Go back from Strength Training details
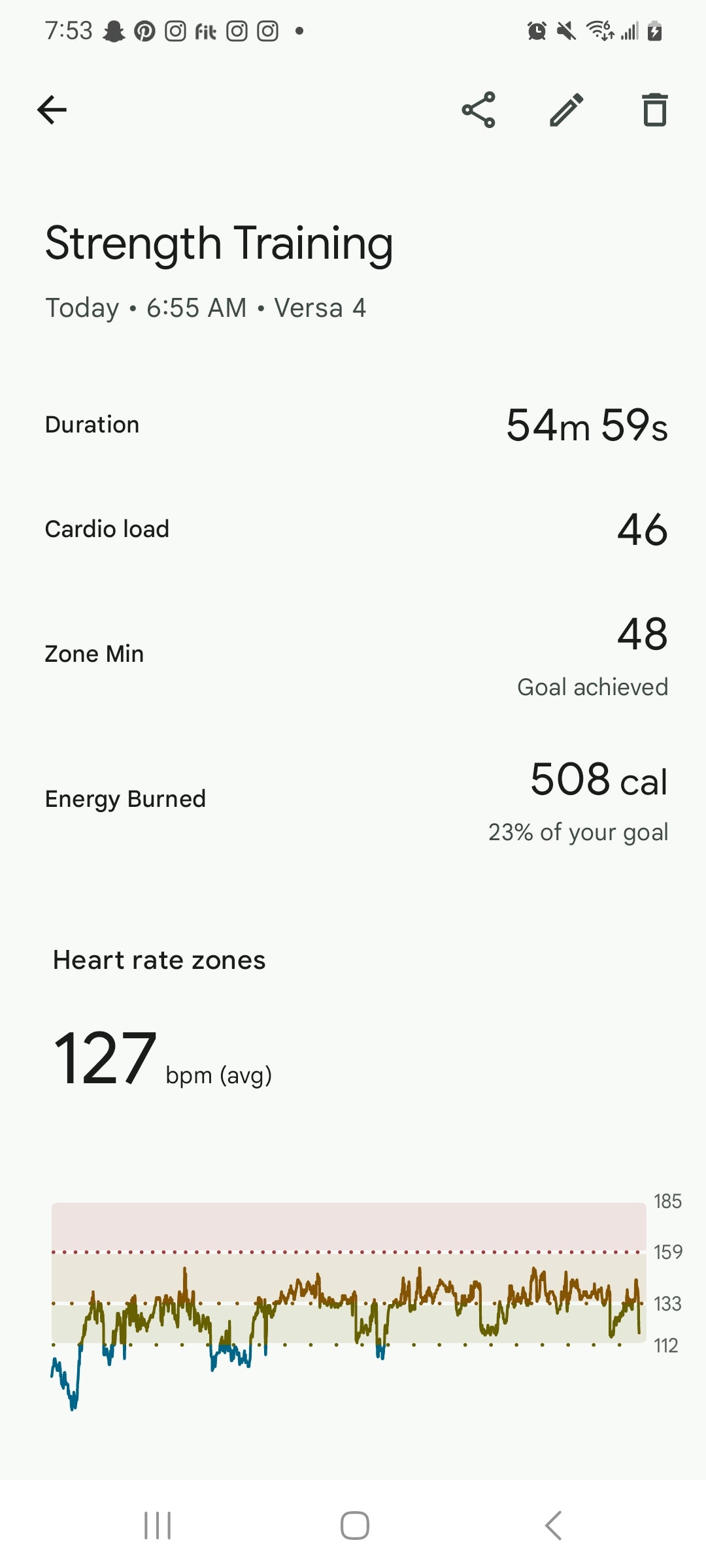 [52, 110]
